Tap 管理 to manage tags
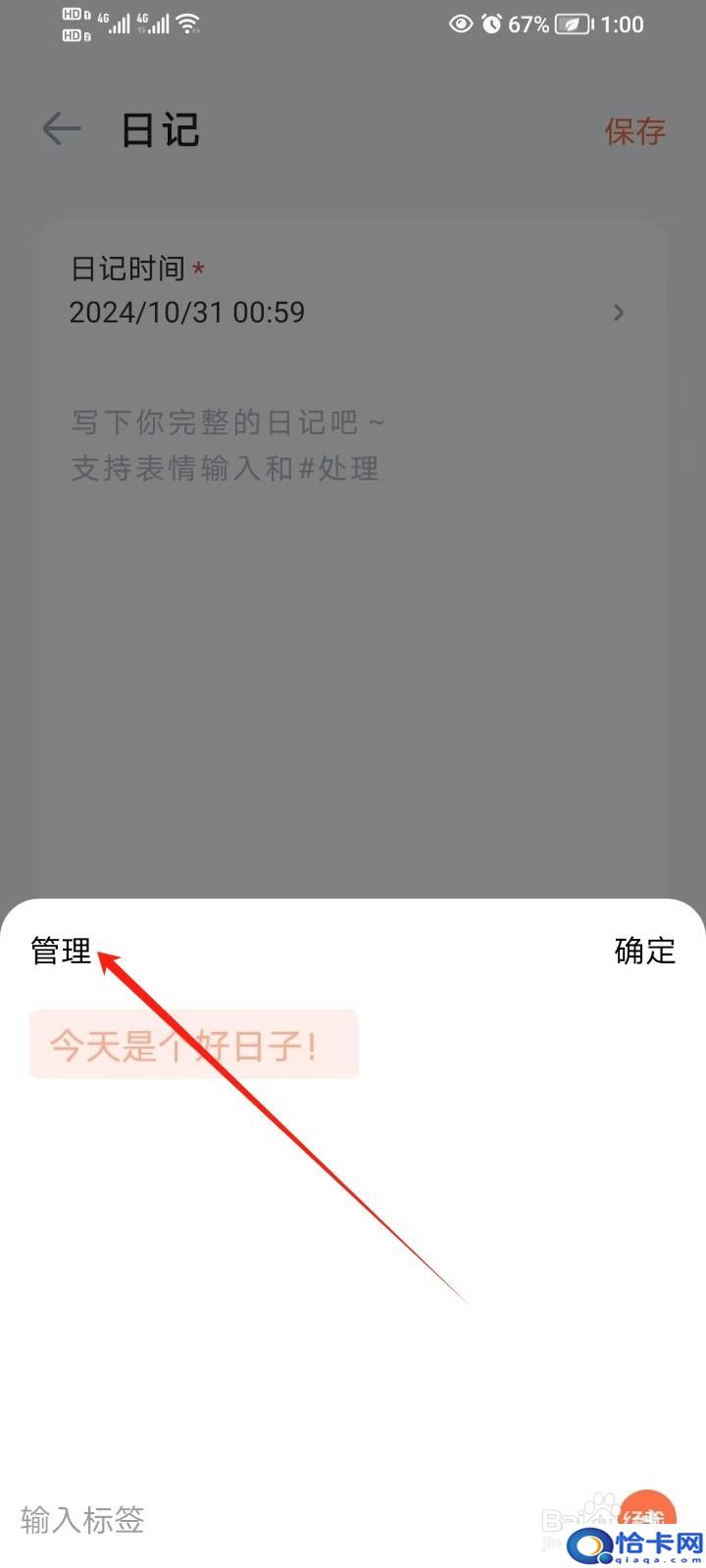Viewport: 706px width, 1568px height. pyautogui.click(x=61, y=951)
